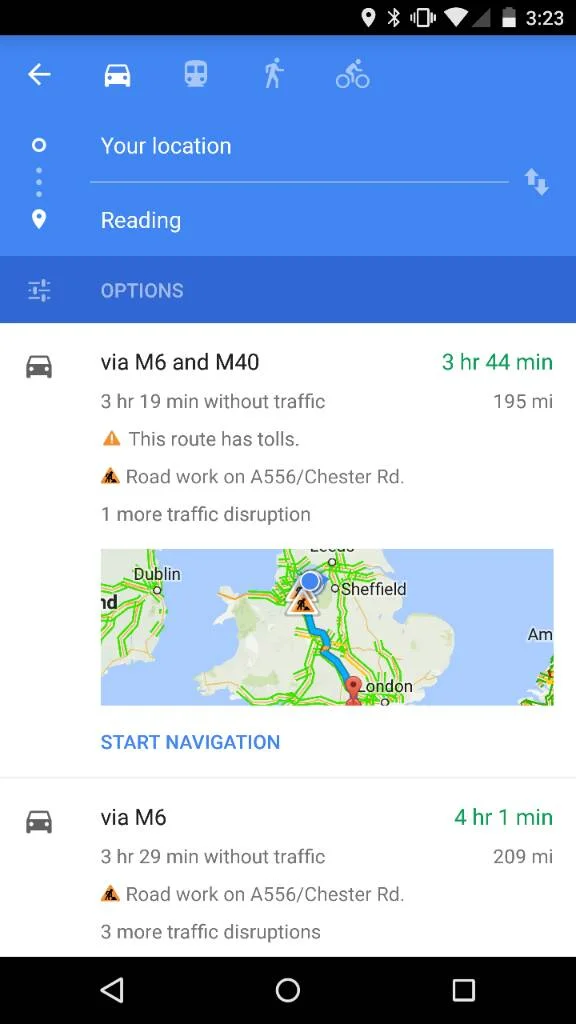This screenshot has width=576, height=1024.
Task: Go back using the top arrow
Action: point(39,74)
